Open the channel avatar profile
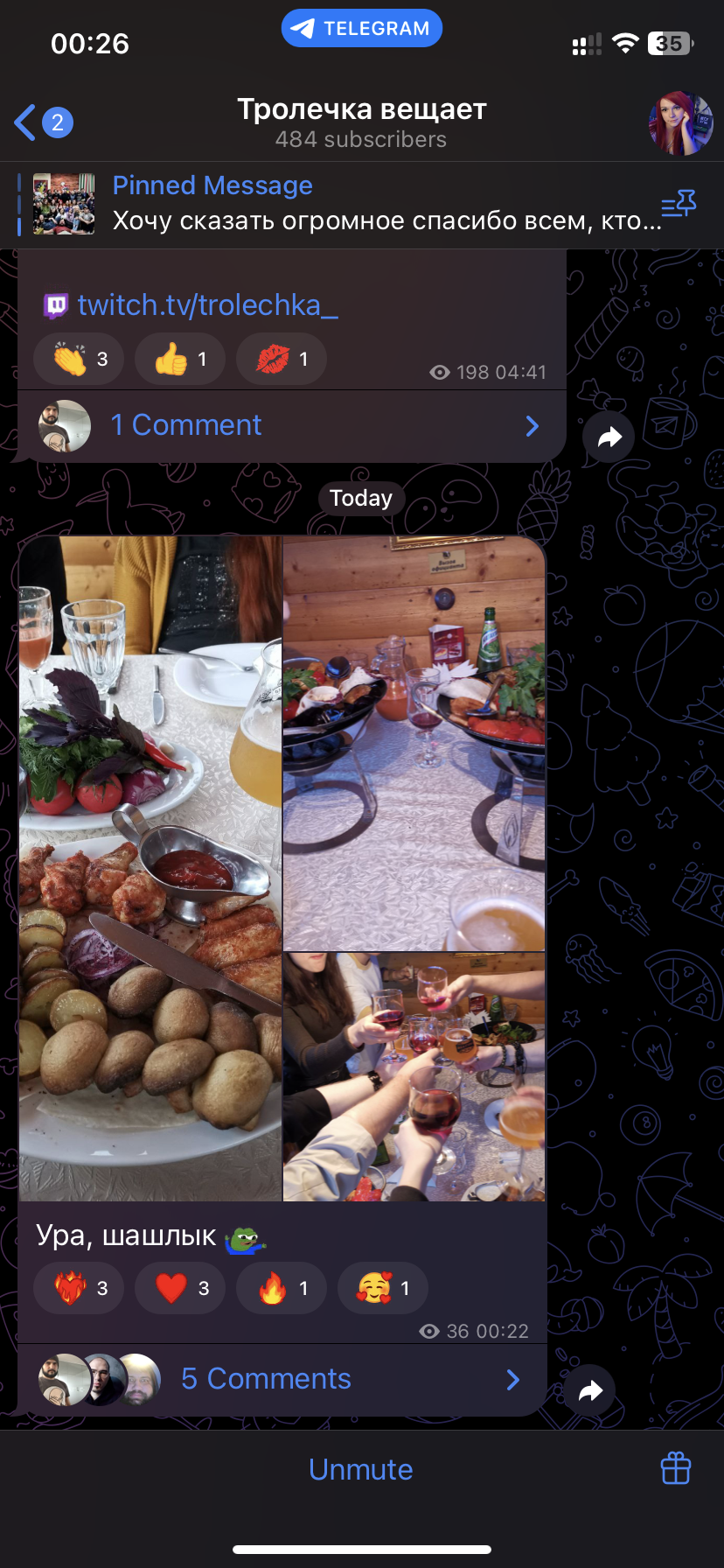The height and width of the screenshot is (1568, 724). point(680,123)
